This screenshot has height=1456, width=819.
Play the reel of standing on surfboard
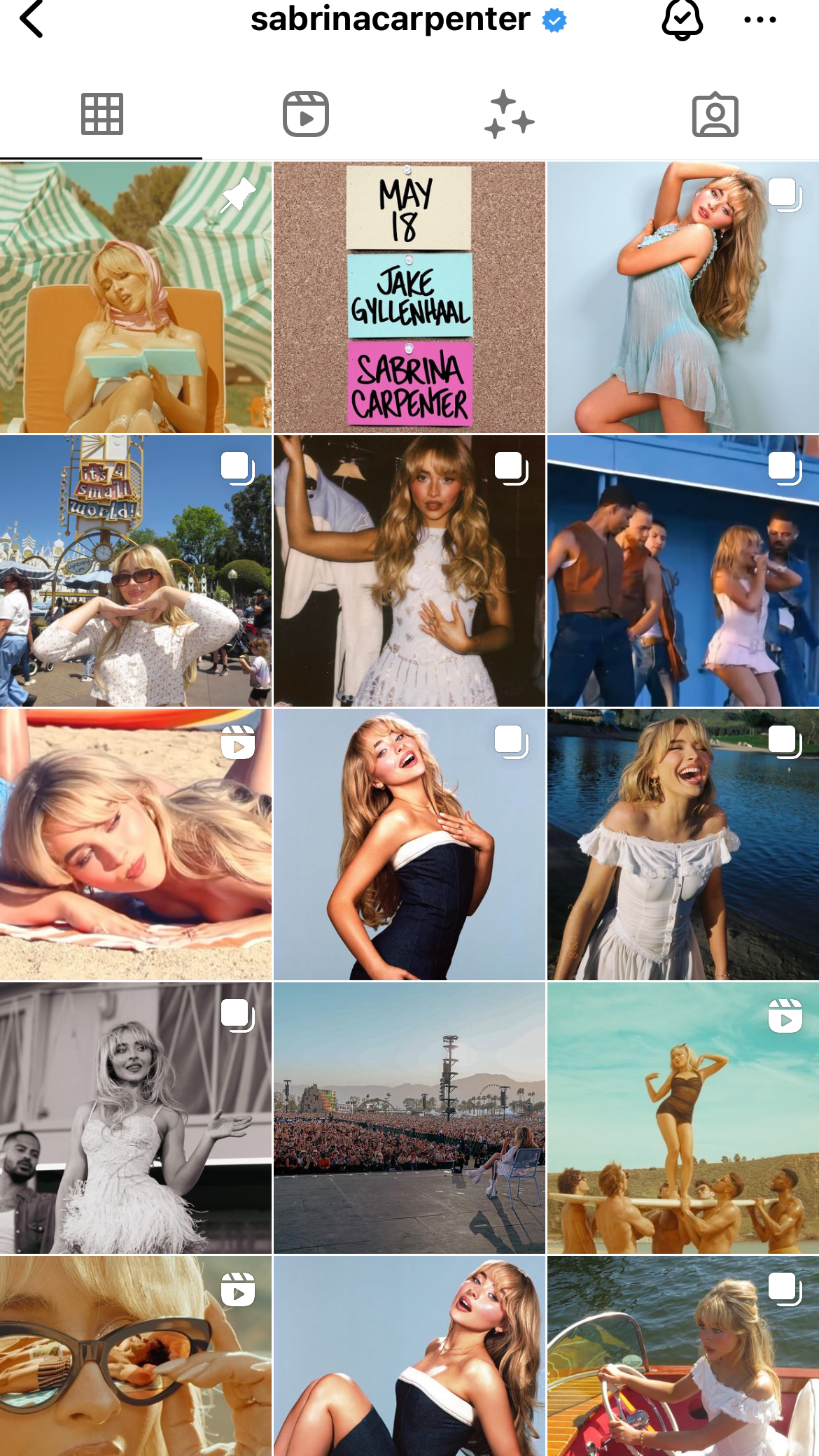[x=682, y=1117]
